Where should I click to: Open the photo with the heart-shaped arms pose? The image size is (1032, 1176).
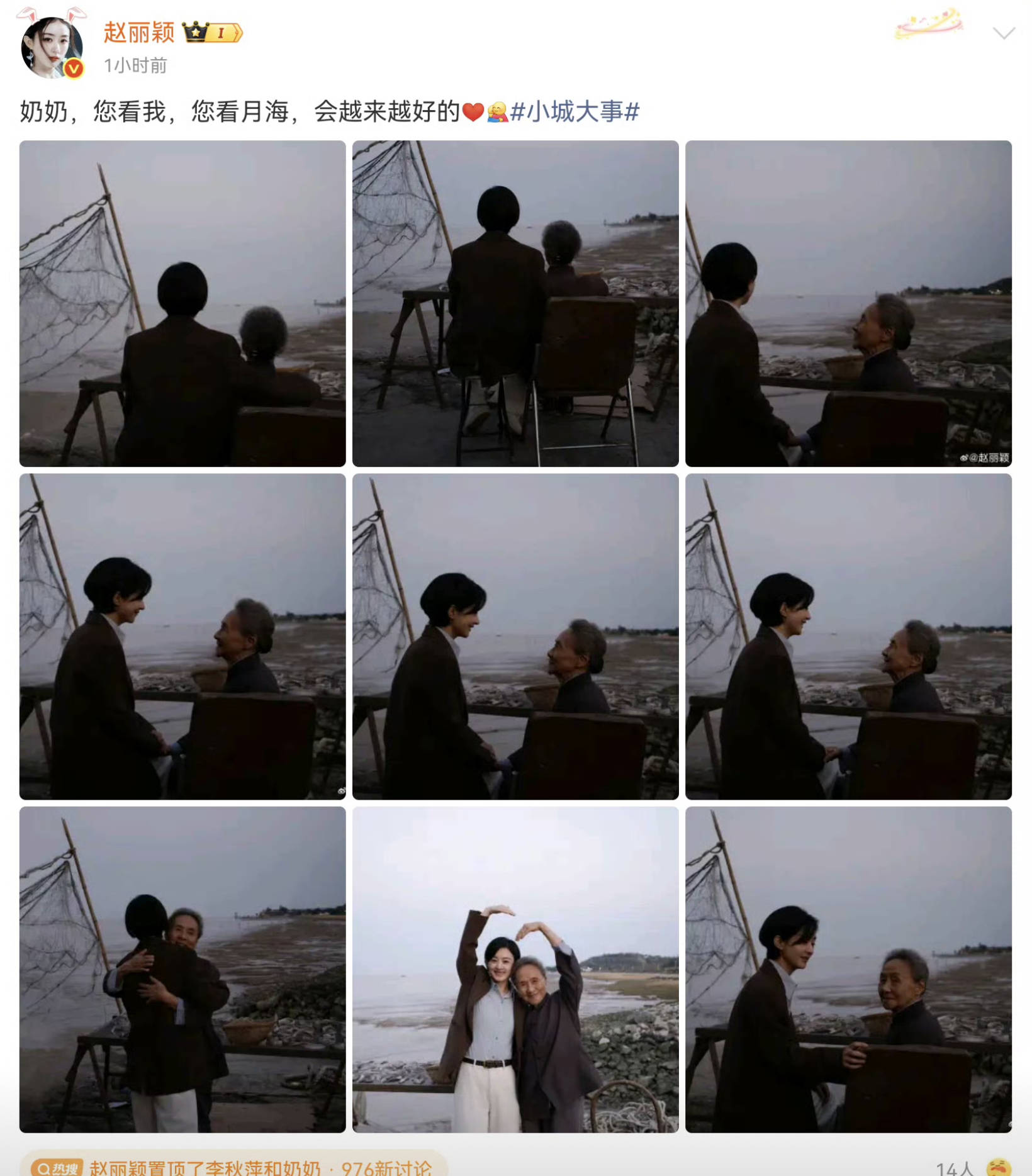515,969
